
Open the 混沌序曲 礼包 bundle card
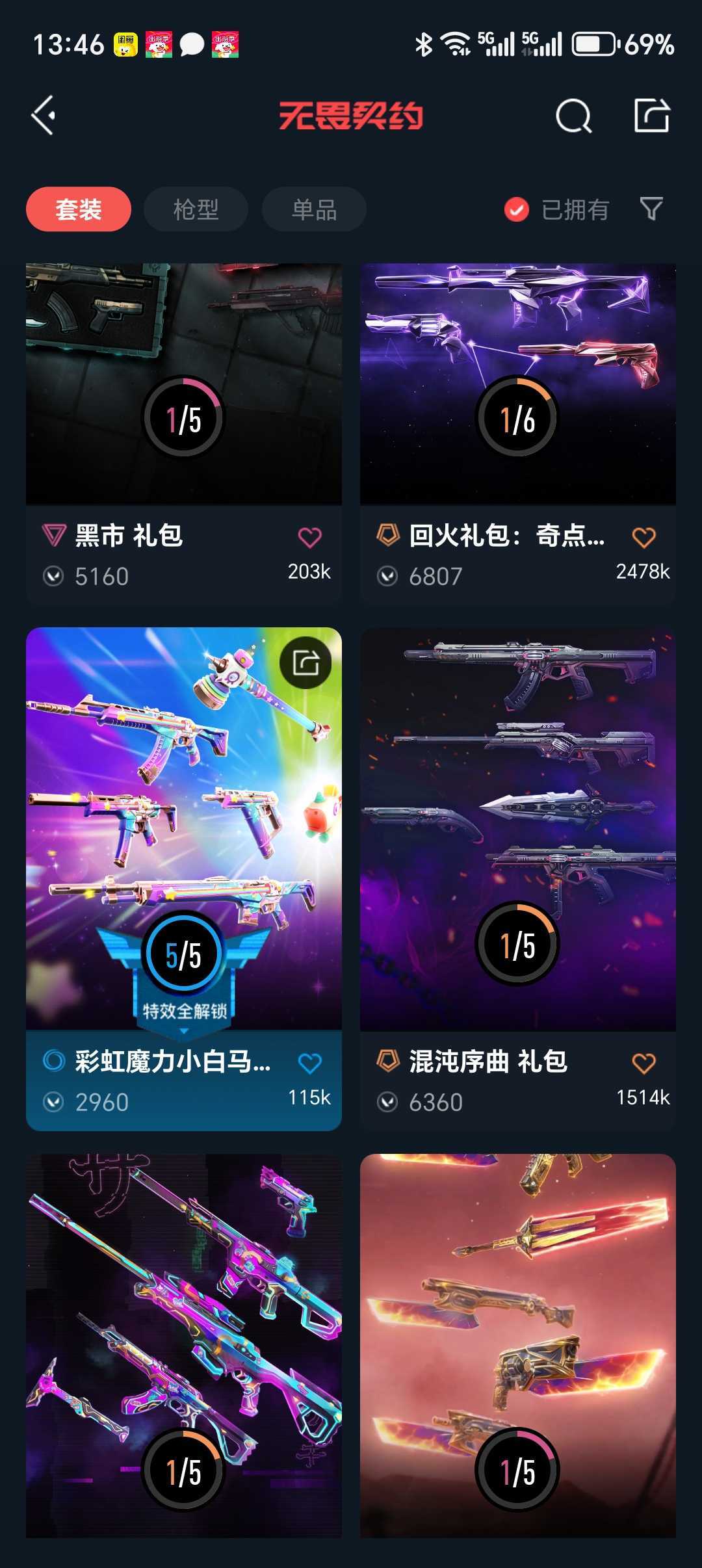click(518, 879)
